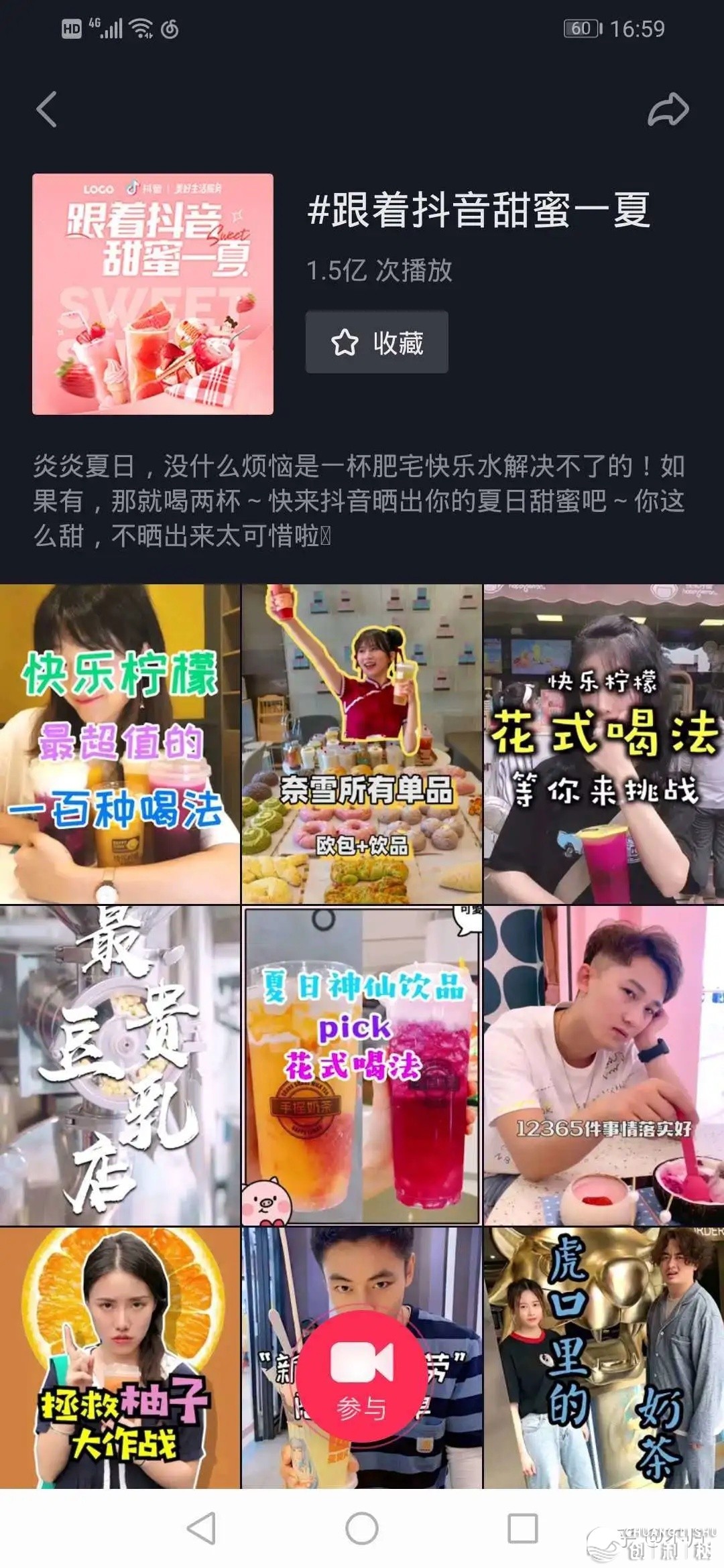Share this hashtag challenge page
The height and width of the screenshot is (1568, 724).
(x=668, y=110)
